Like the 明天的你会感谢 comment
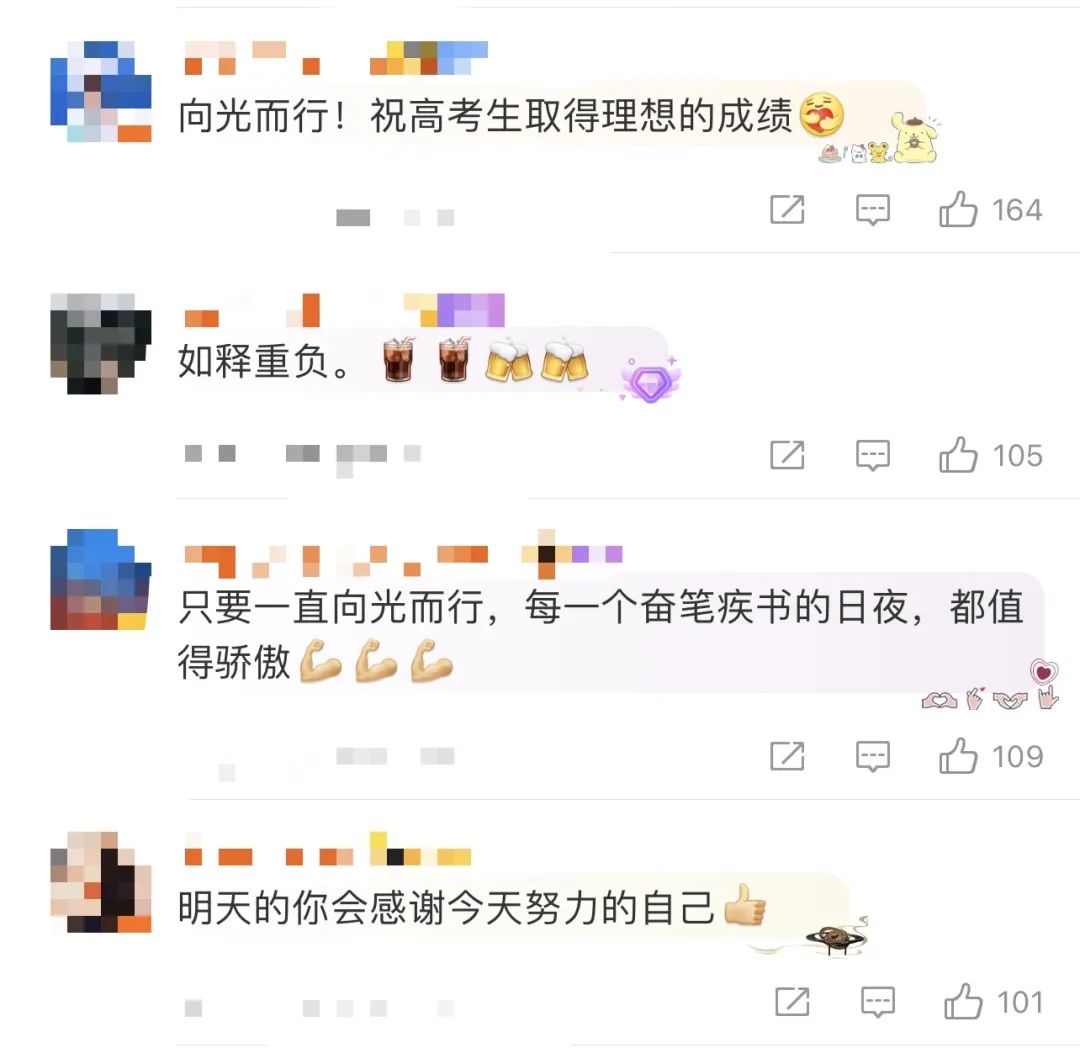The height and width of the screenshot is (1053, 1080). [x=963, y=1001]
